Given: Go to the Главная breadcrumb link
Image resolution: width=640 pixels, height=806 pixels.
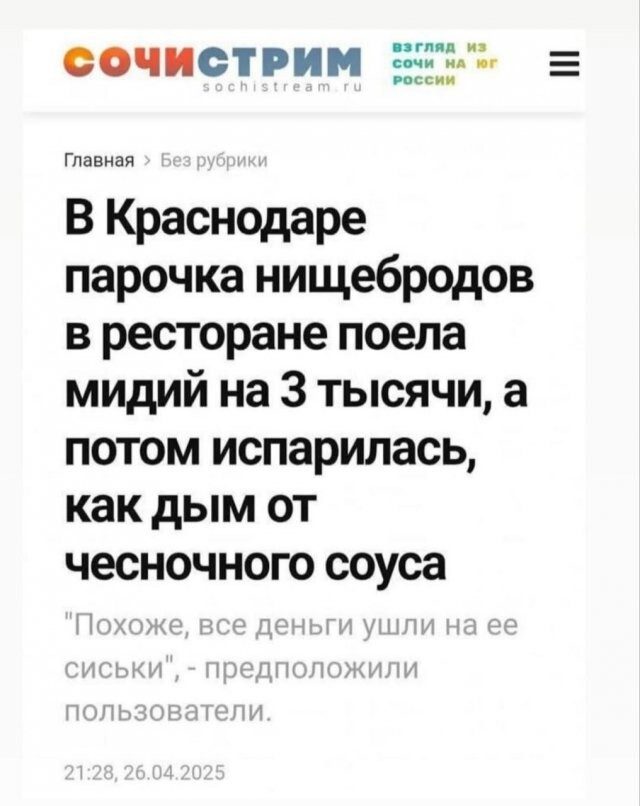Looking at the screenshot, I should coord(91,164).
